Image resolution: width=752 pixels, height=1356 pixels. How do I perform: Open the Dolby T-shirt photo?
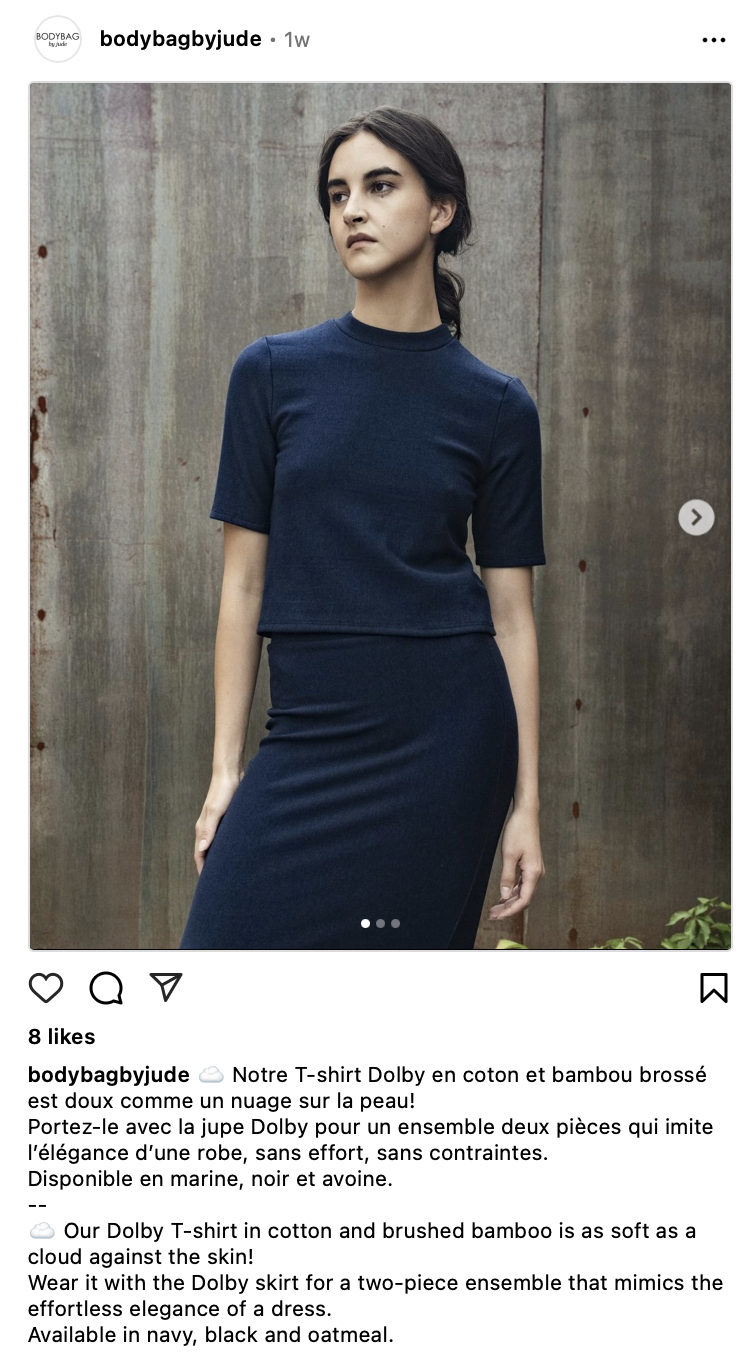pos(380,500)
